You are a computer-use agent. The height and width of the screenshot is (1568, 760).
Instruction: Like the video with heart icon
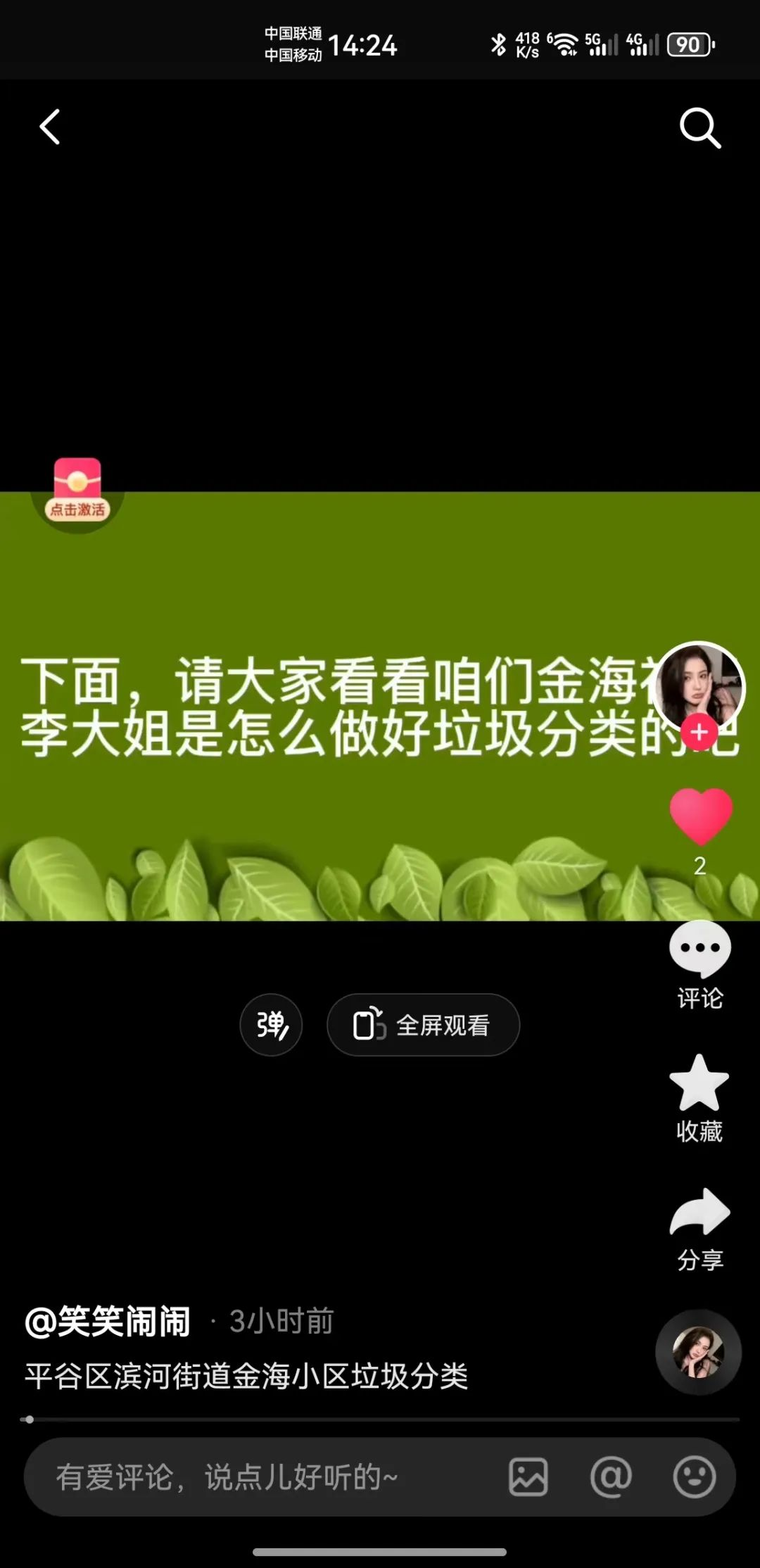(701, 816)
